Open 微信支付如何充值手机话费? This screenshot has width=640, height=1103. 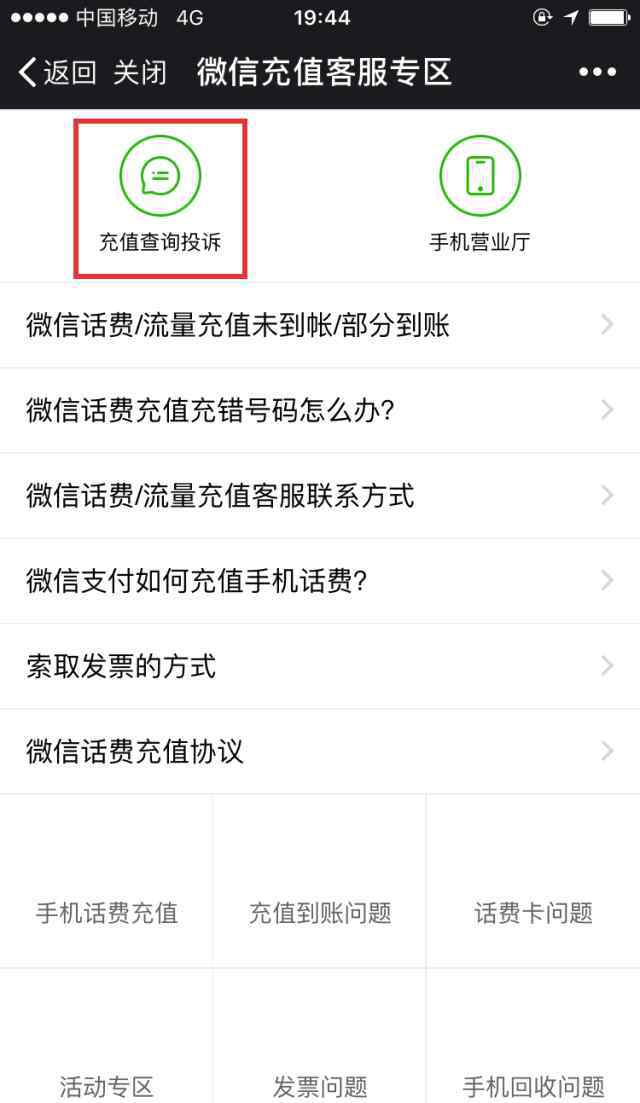[320, 581]
